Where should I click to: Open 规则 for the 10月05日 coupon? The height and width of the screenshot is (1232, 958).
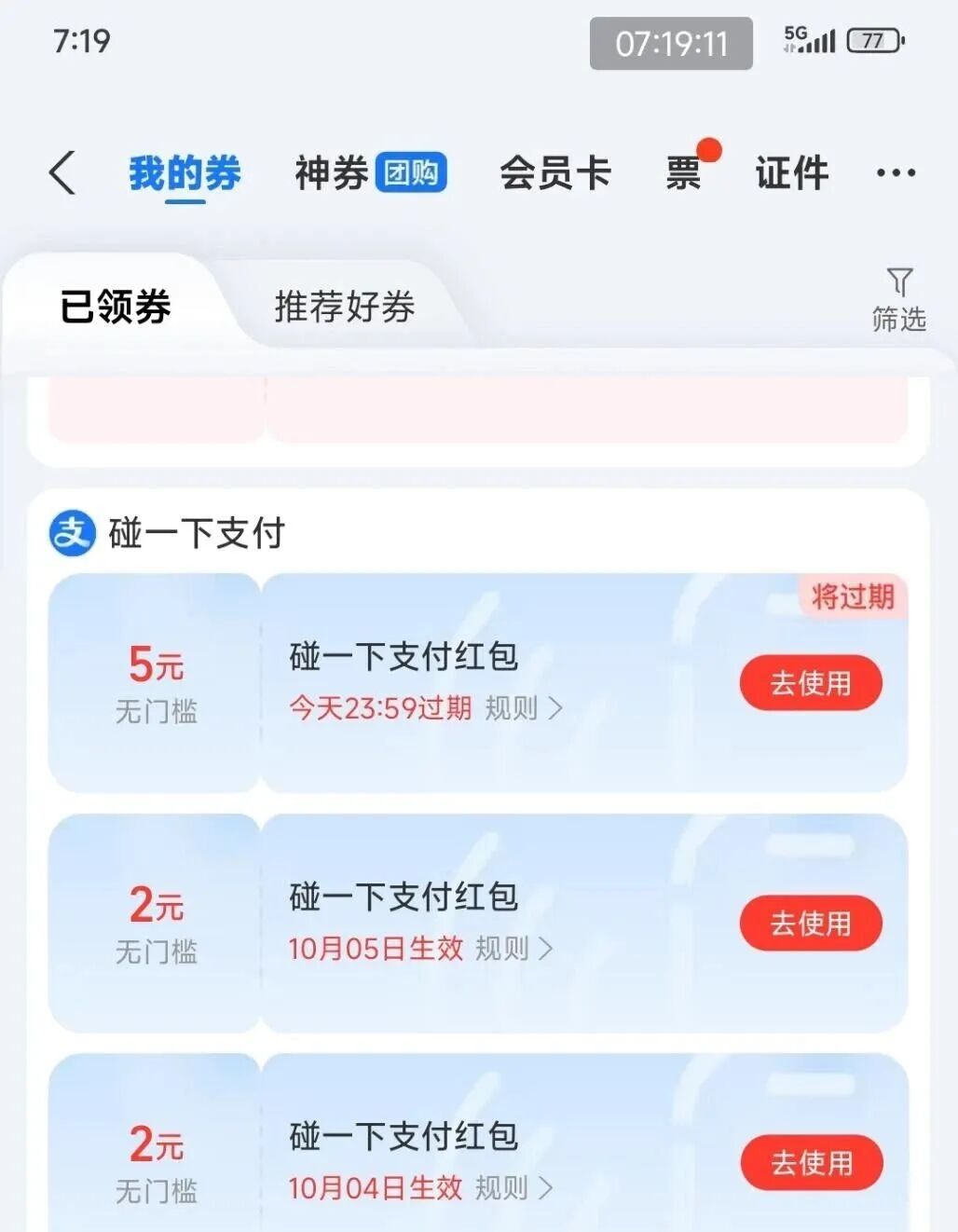[513, 949]
